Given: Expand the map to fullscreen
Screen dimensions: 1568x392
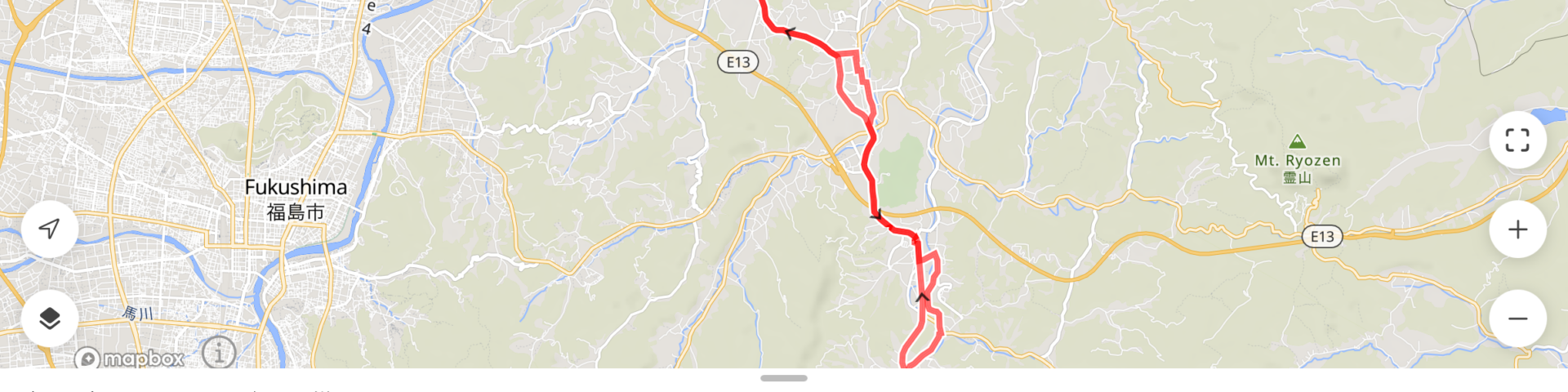Looking at the screenshot, I should [x=1517, y=140].
